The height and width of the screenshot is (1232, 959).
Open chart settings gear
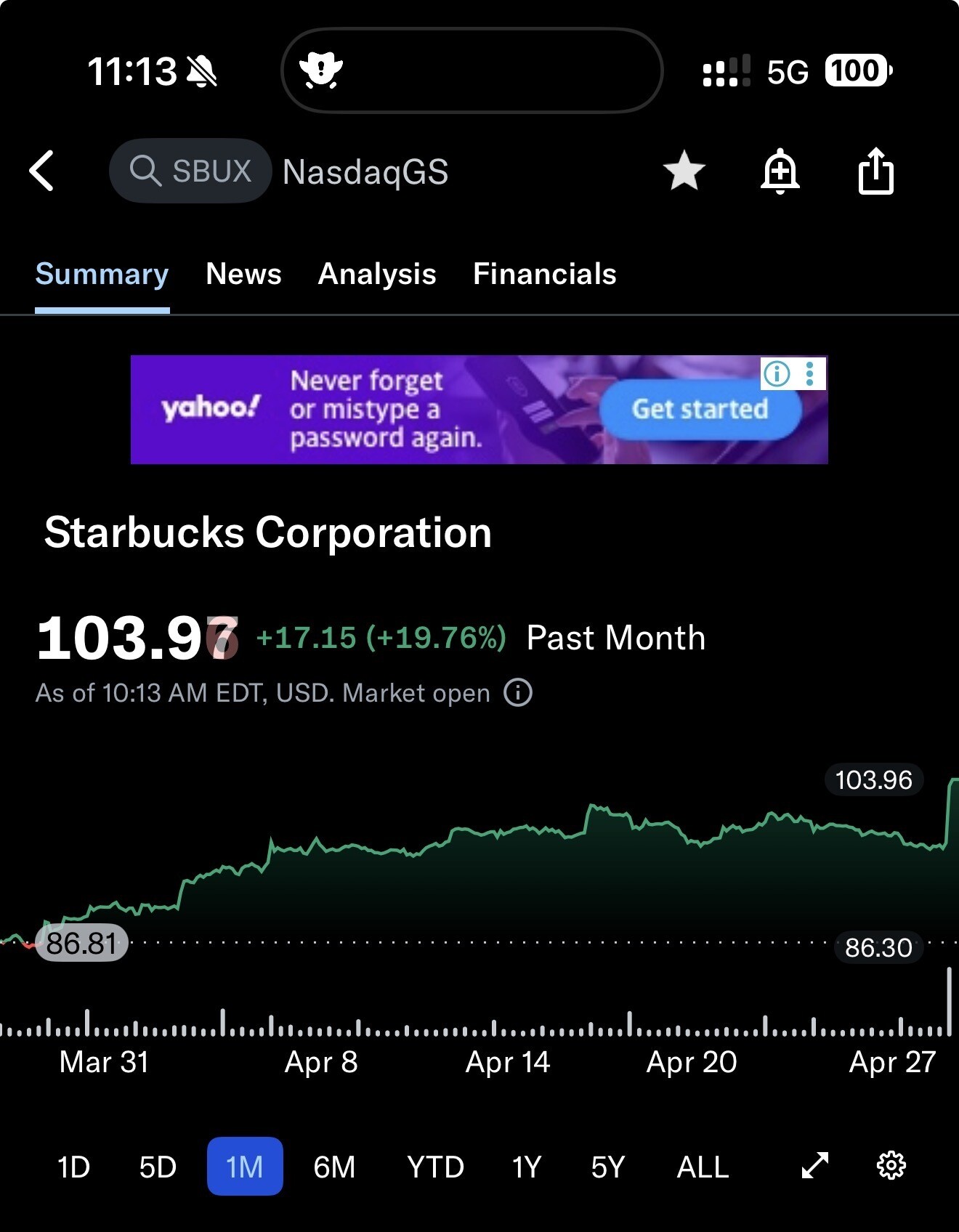point(891,1165)
